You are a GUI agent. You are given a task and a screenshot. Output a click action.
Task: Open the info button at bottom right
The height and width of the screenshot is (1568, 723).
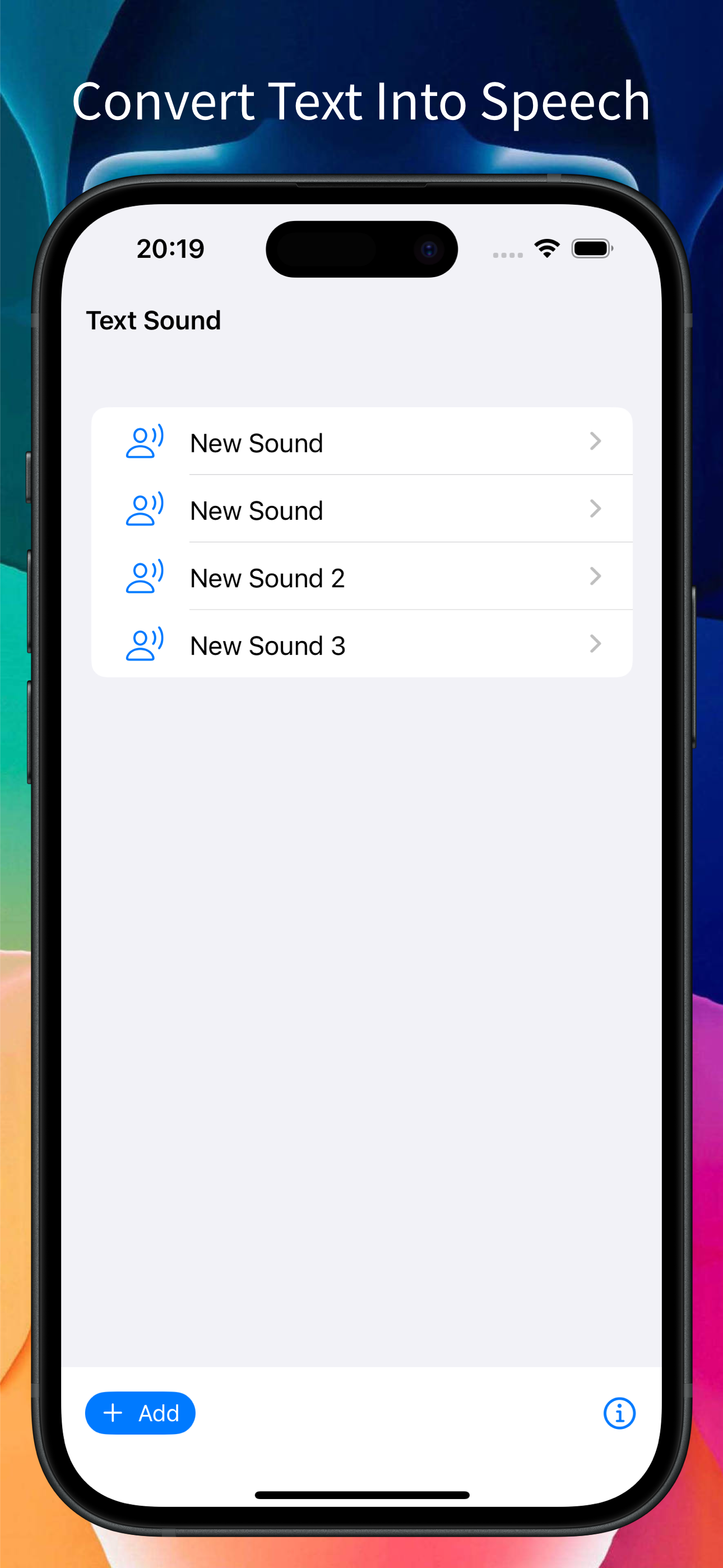pyautogui.click(x=619, y=1413)
